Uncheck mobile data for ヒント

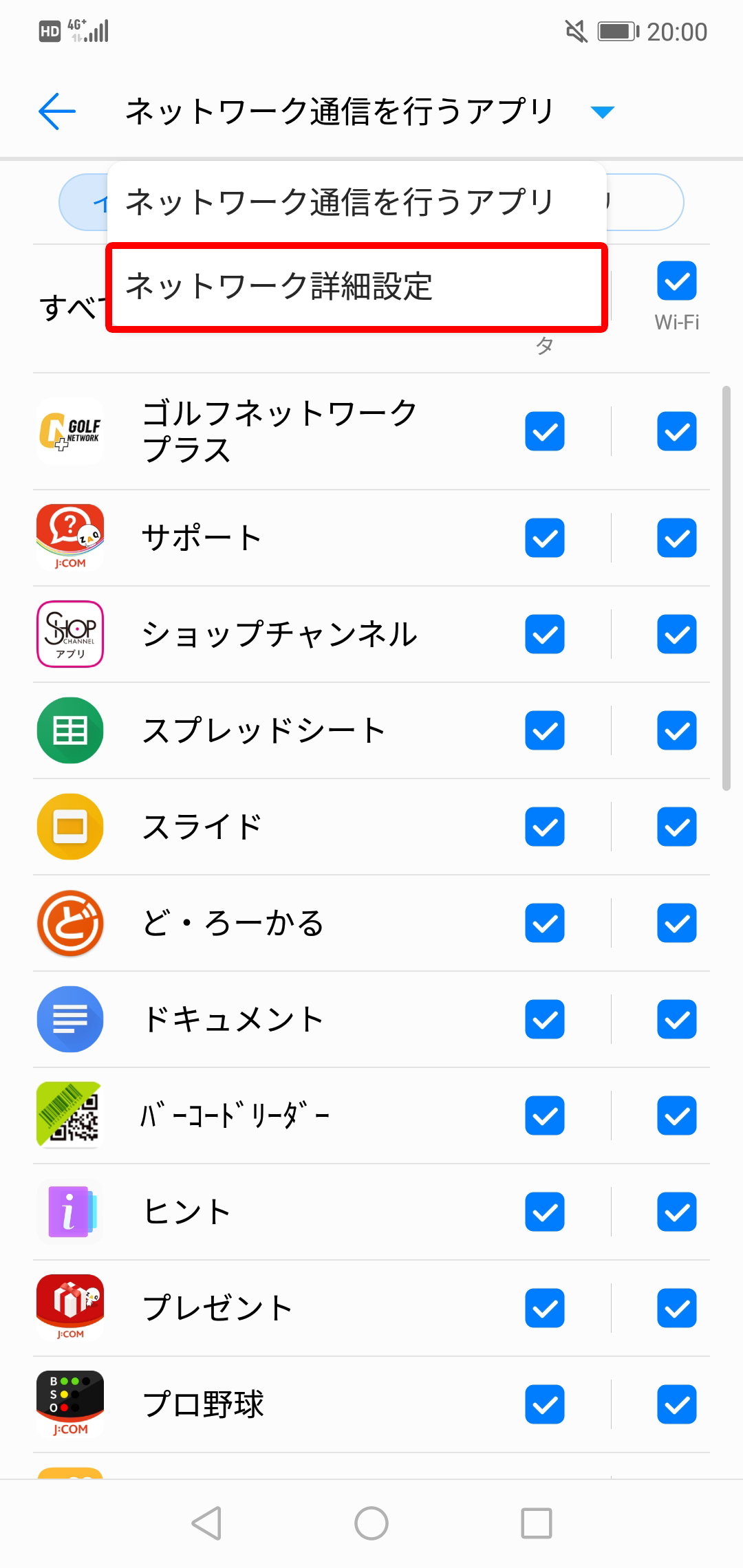545,1212
